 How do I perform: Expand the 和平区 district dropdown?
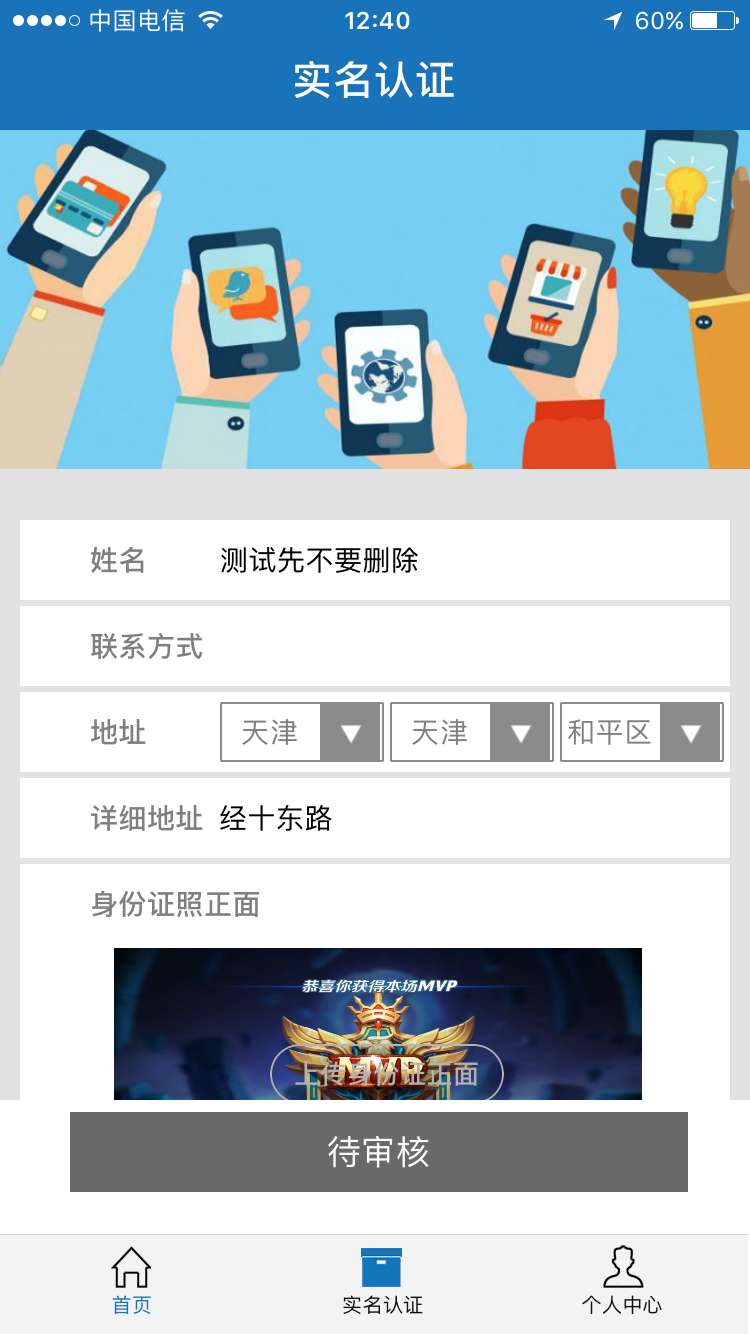(641, 732)
